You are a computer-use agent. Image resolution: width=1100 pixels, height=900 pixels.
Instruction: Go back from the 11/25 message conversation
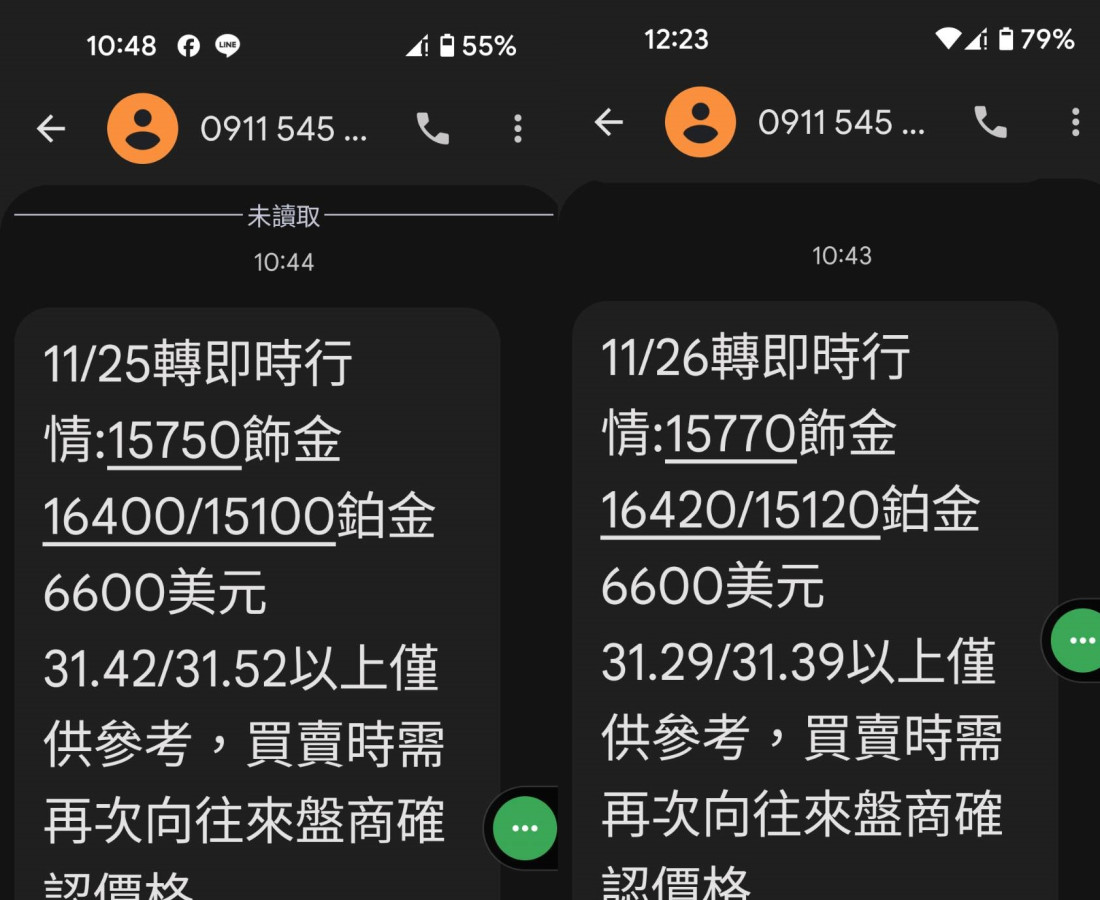(50, 128)
